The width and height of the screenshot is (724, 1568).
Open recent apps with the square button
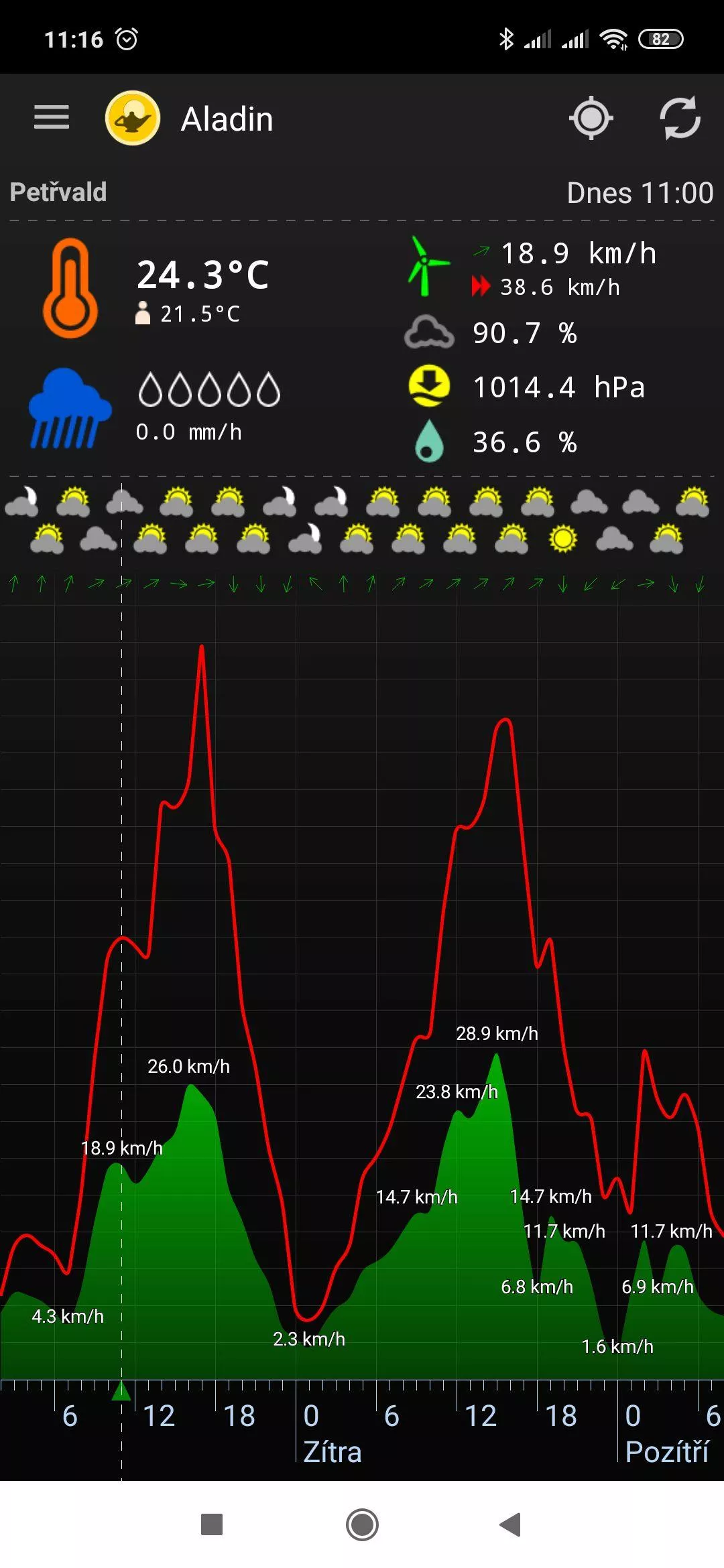pyautogui.click(x=212, y=1524)
